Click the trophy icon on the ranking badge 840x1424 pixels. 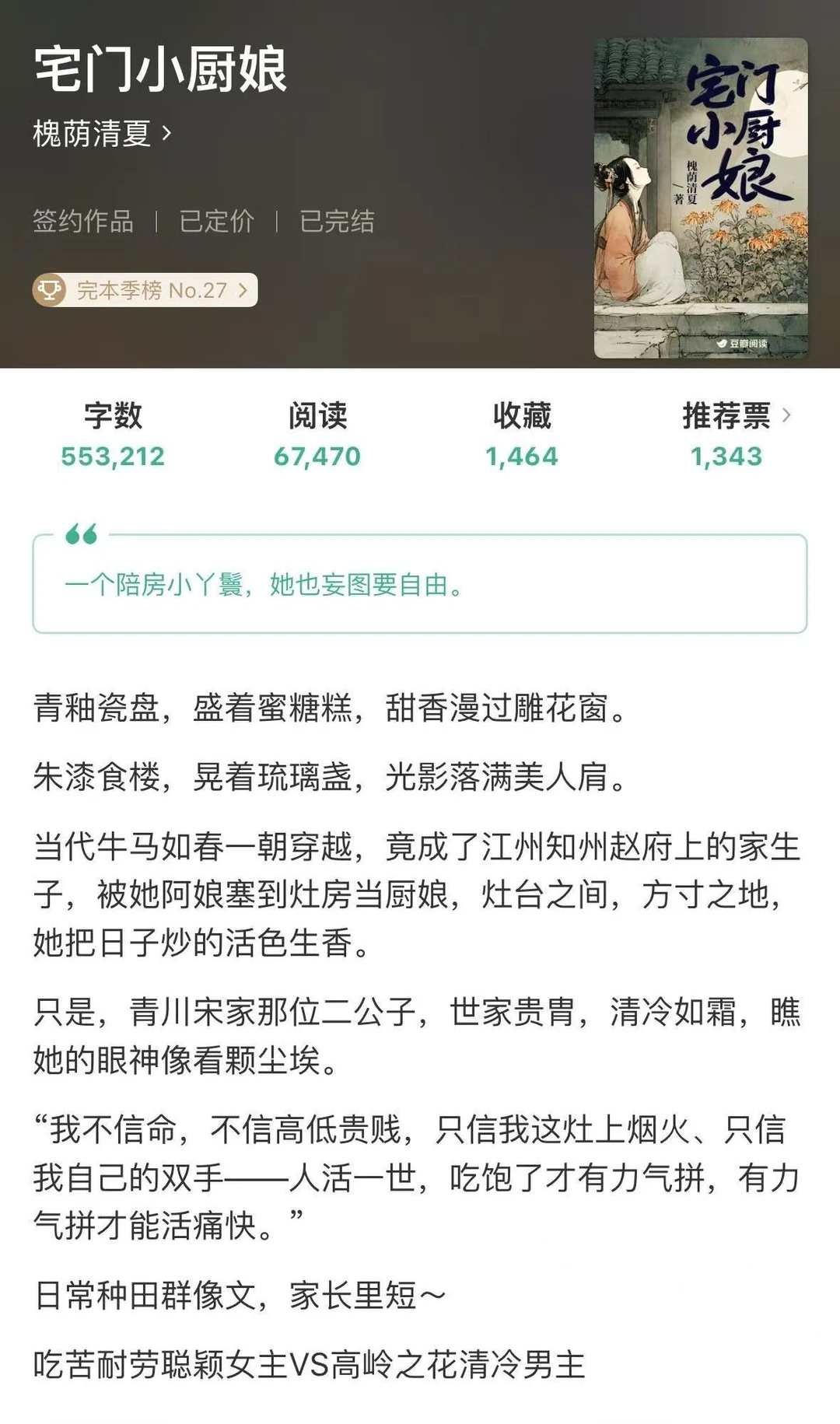pos(48,289)
